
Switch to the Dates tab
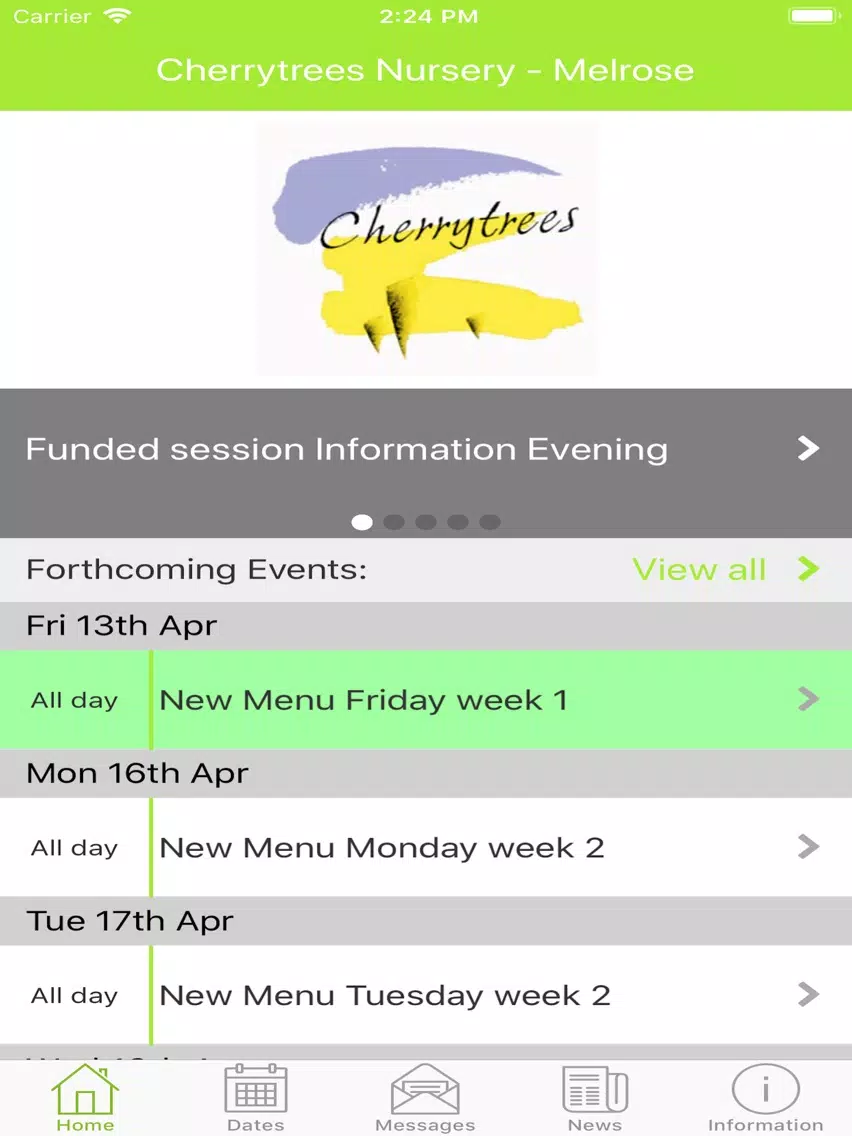coord(255,1098)
